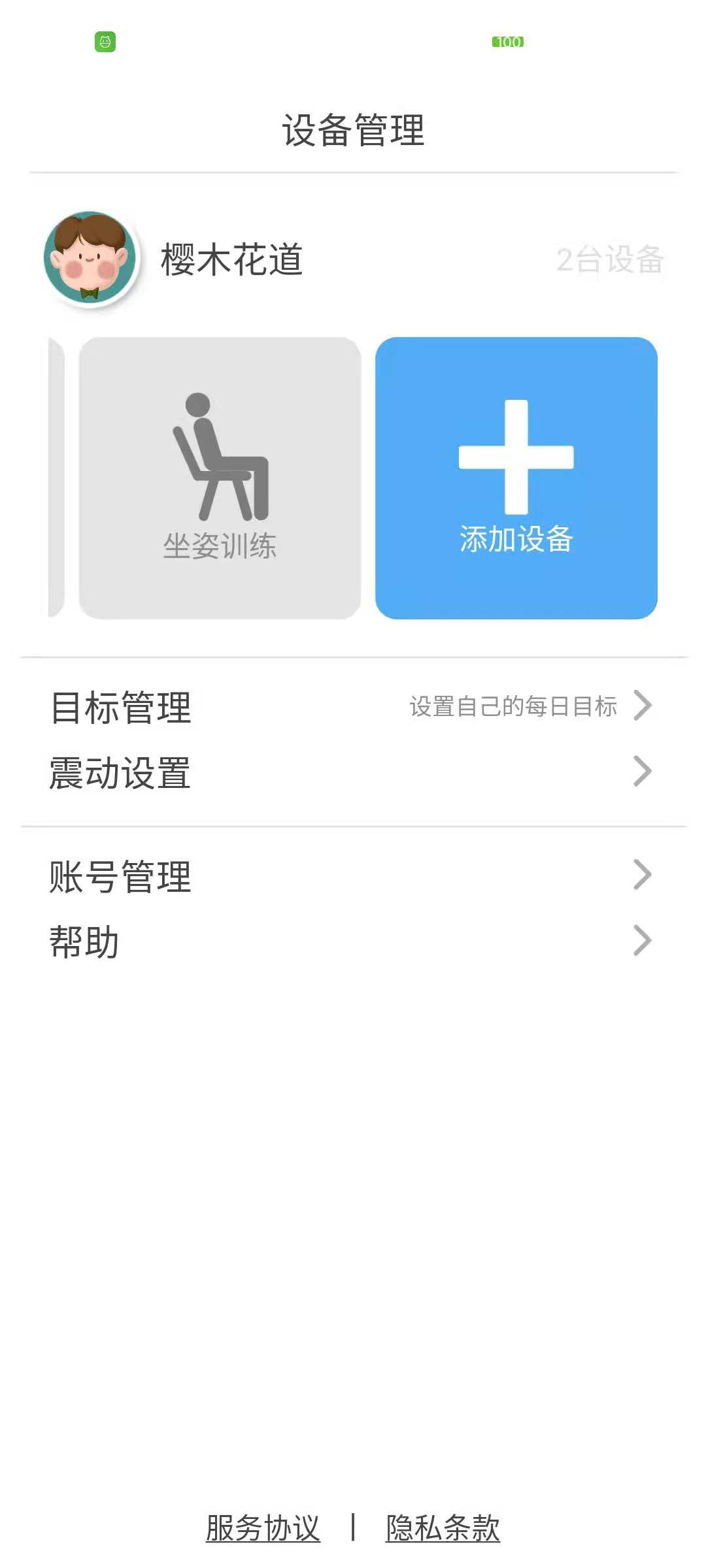Tap the 樱木花道 profile avatar
706x1568 pixels.
click(90, 257)
